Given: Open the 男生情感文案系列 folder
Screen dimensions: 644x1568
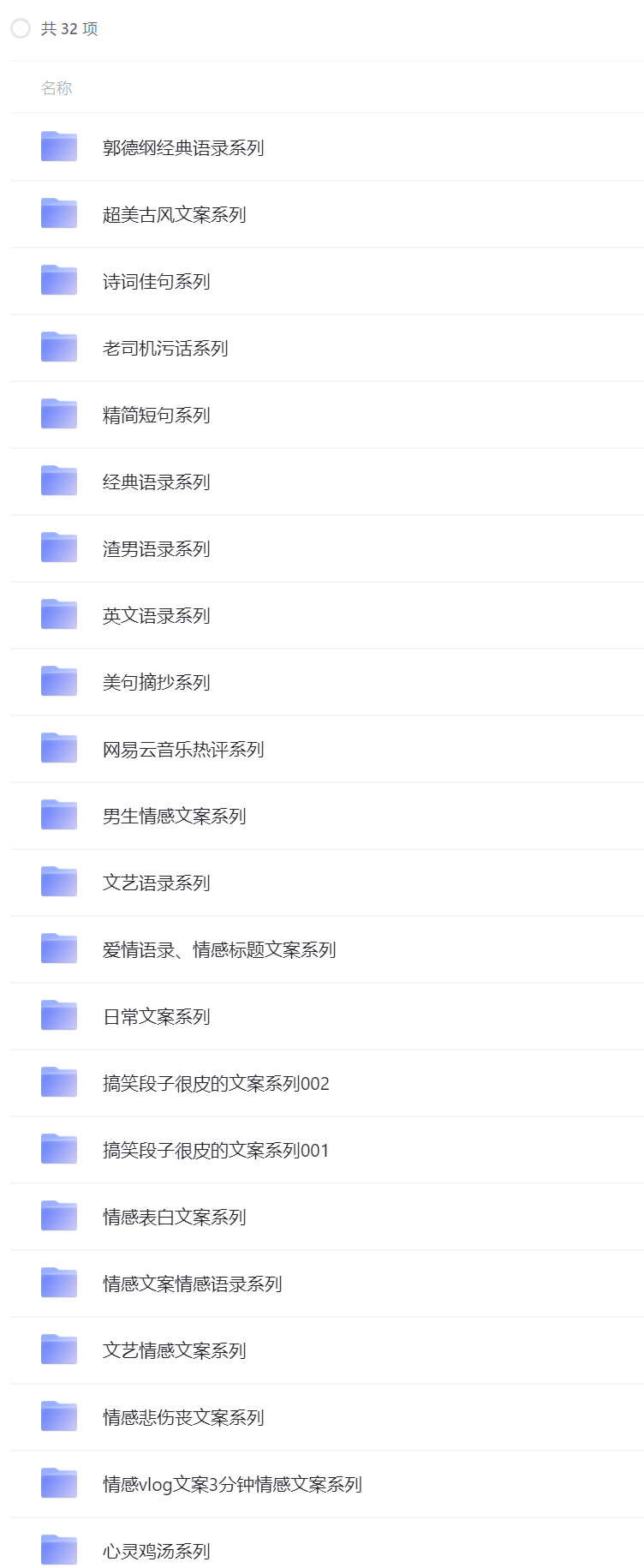Looking at the screenshot, I should pyautogui.click(x=174, y=816).
